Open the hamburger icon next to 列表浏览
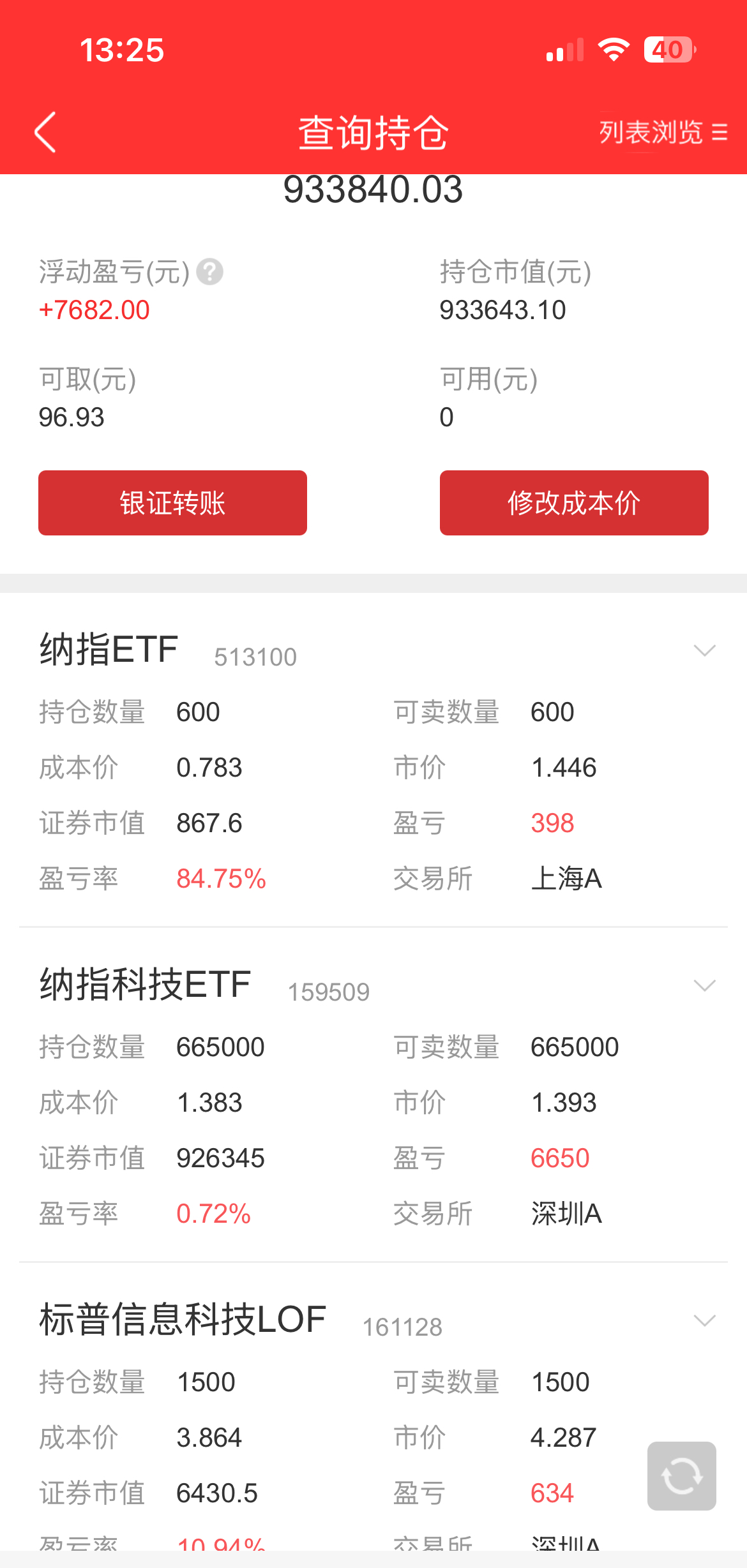This screenshot has height=1568, width=747. click(x=720, y=131)
